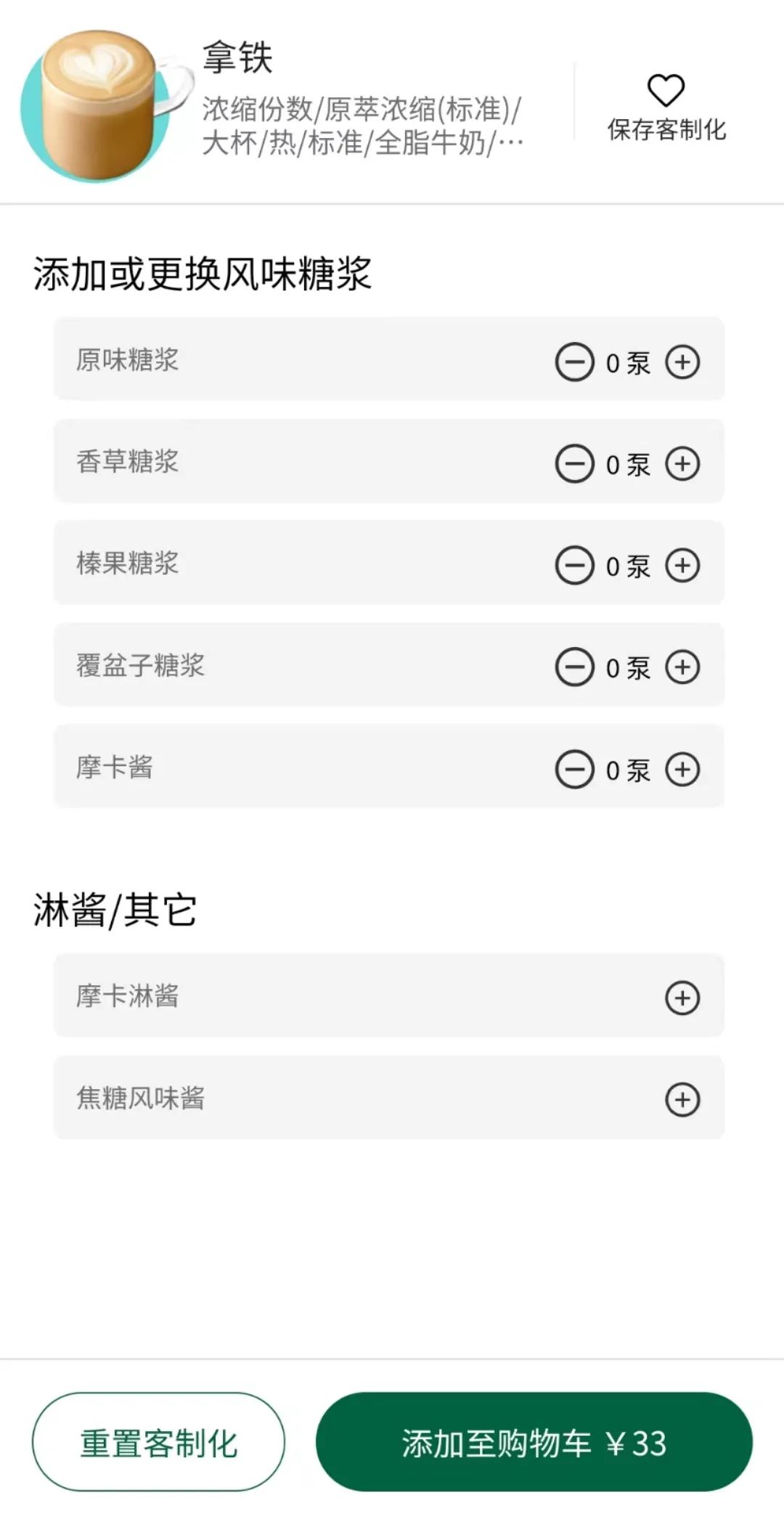Tap minus for 榛果糖浆

pos(574,565)
